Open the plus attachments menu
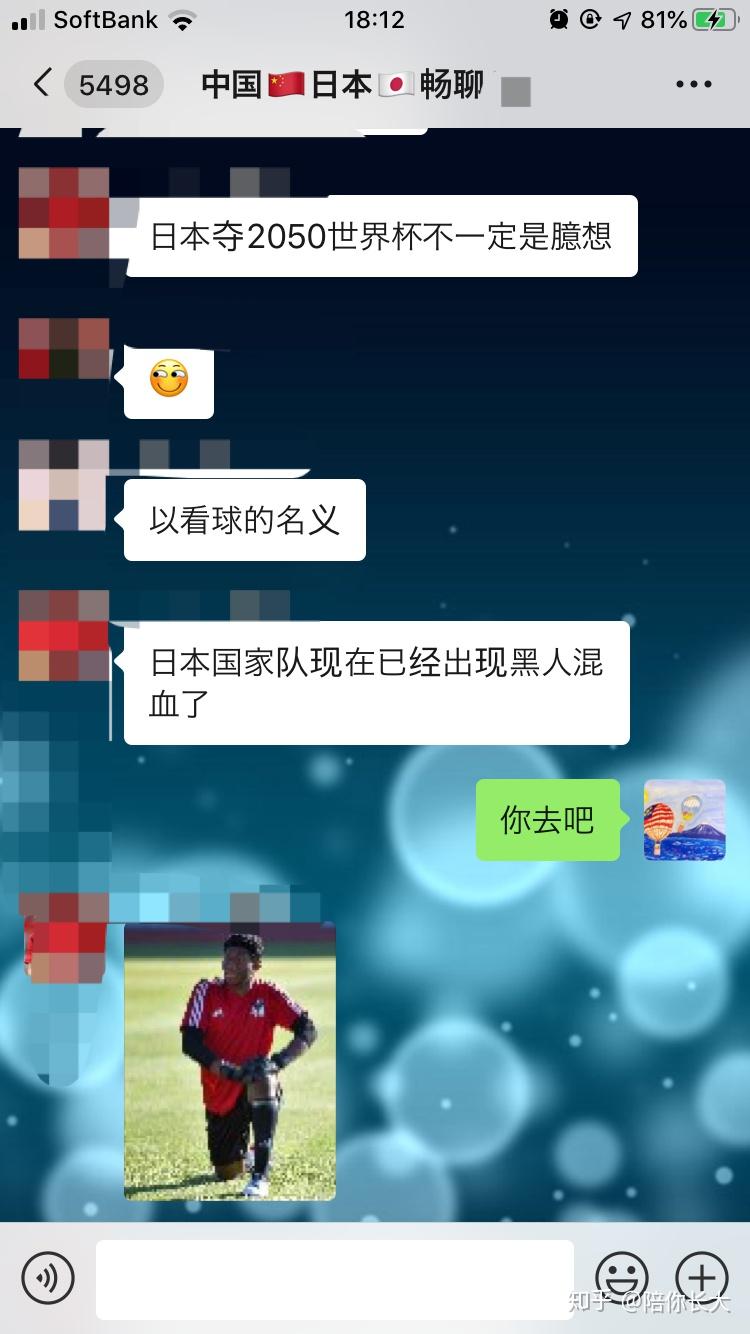Image resolution: width=750 pixels, height=1334 pixels. [x=702, y=1277]
